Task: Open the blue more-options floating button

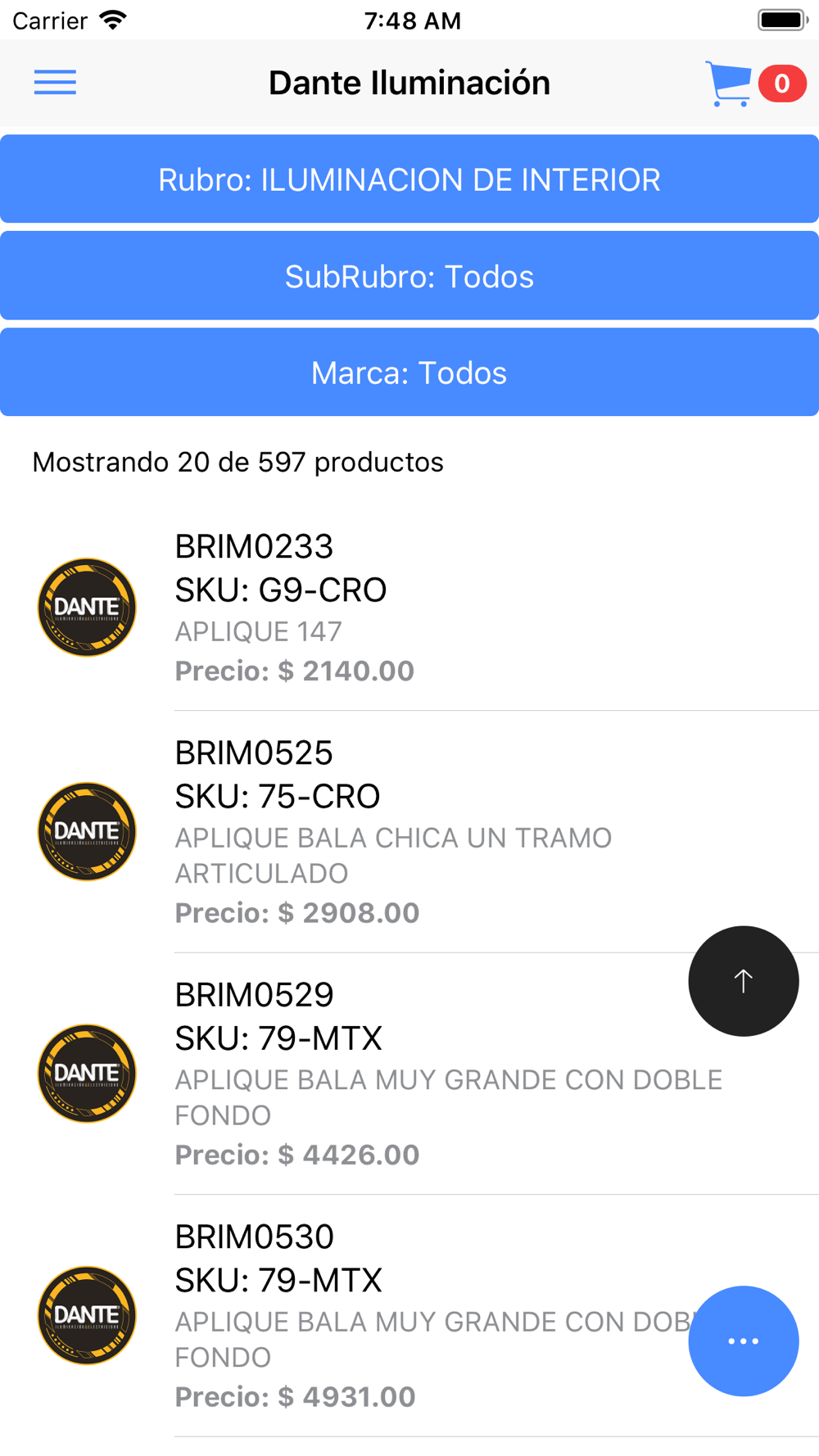Action: click(744, 1341)
